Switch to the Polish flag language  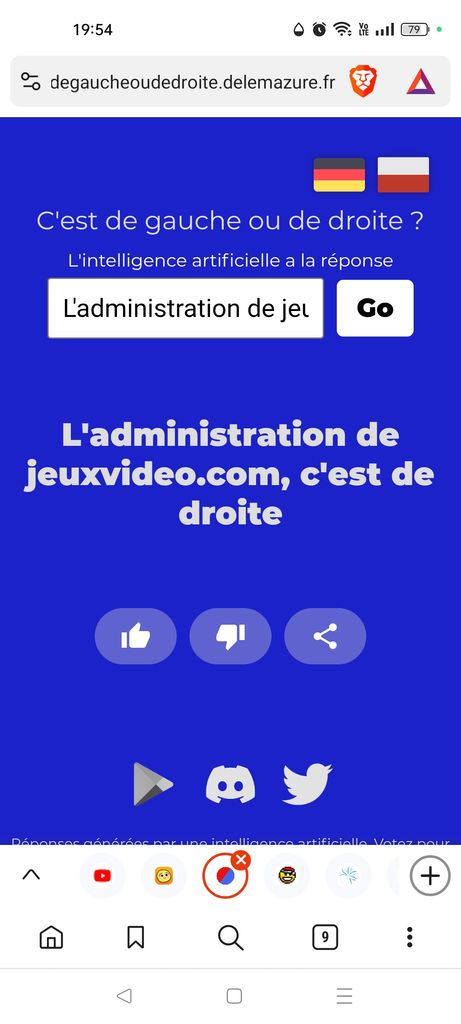point(404,174)
